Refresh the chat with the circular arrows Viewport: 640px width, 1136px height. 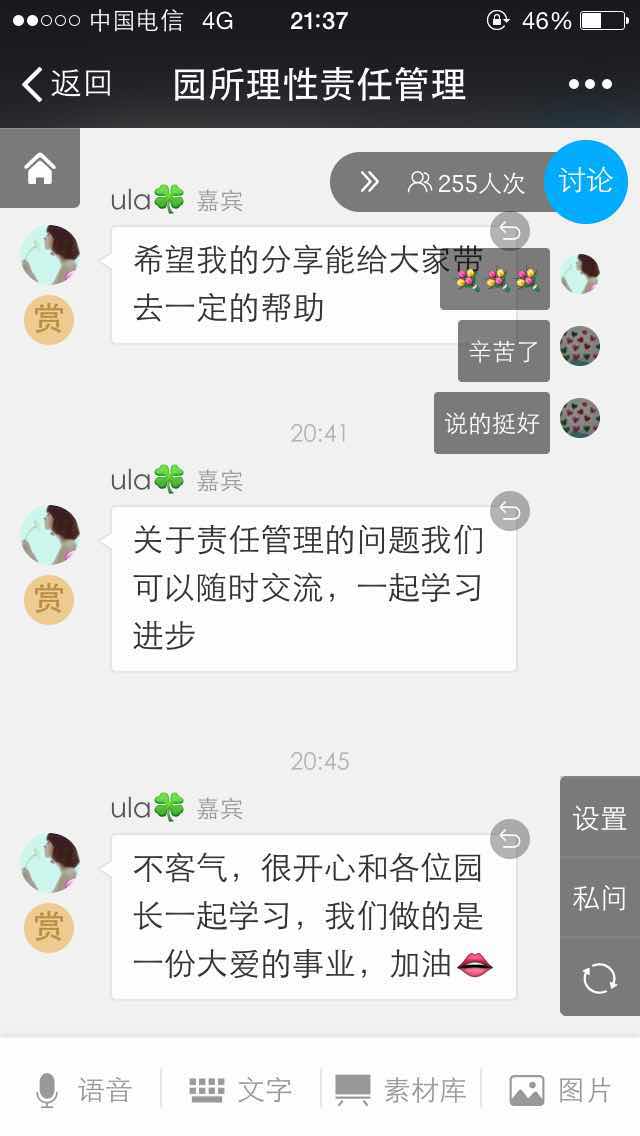(x=599, y=977)
